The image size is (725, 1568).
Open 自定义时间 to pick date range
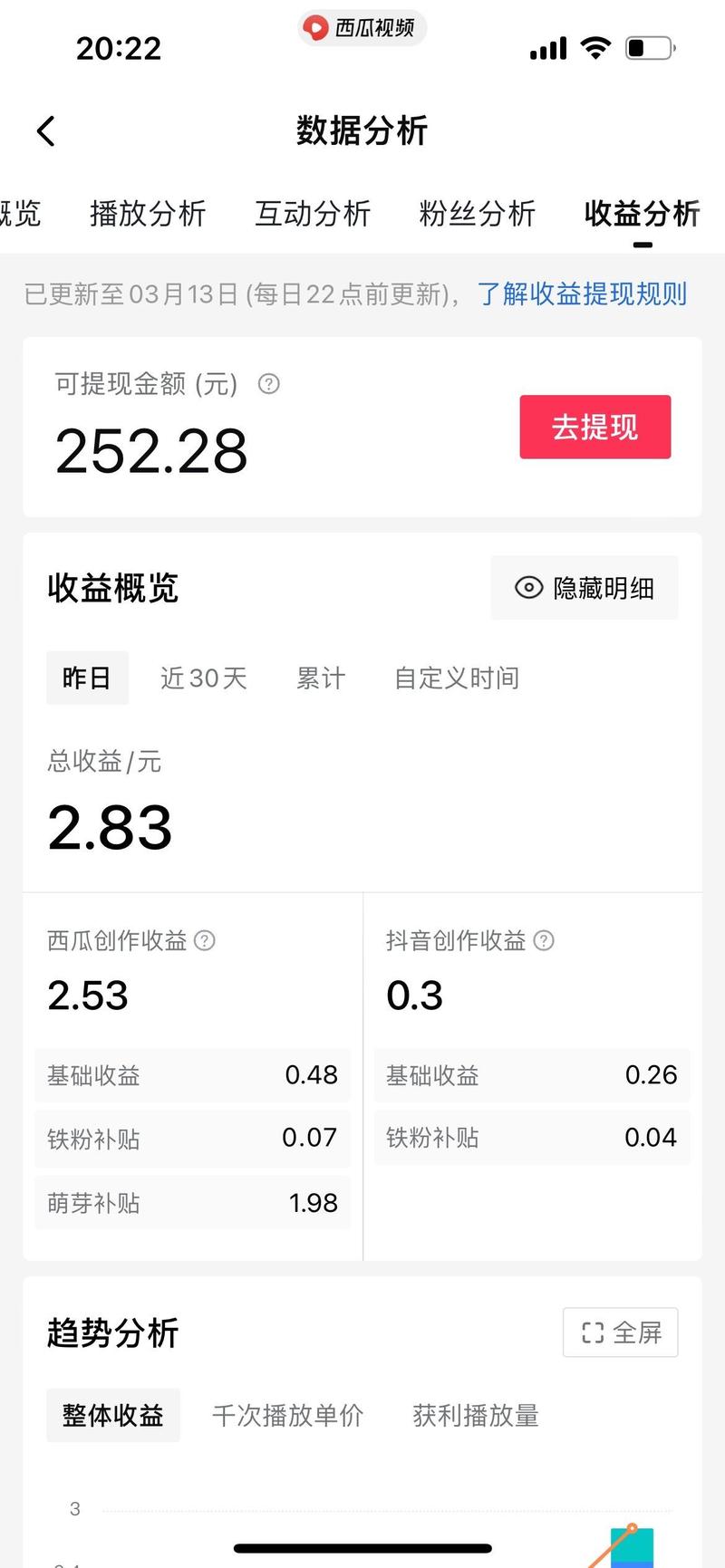(456, 678)
